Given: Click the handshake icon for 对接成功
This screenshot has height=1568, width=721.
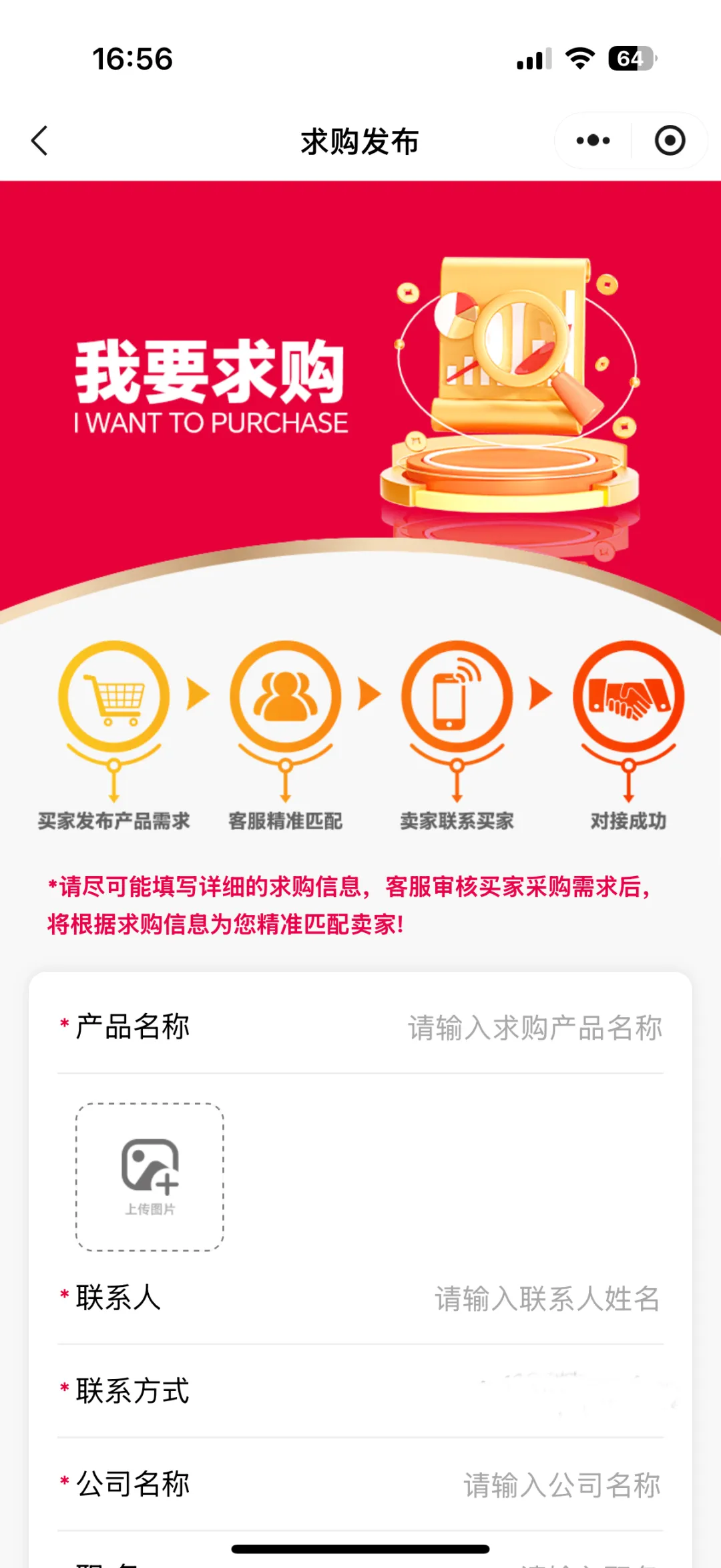Looking at the screenshot, I should pos(628,697).
